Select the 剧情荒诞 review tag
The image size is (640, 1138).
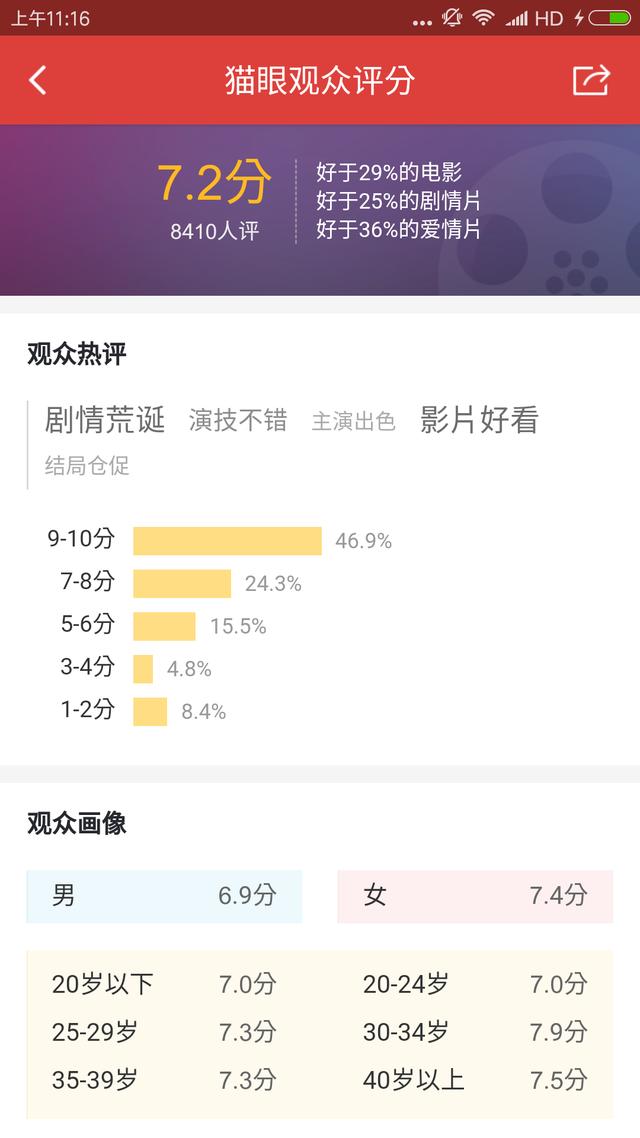[105, 419]
